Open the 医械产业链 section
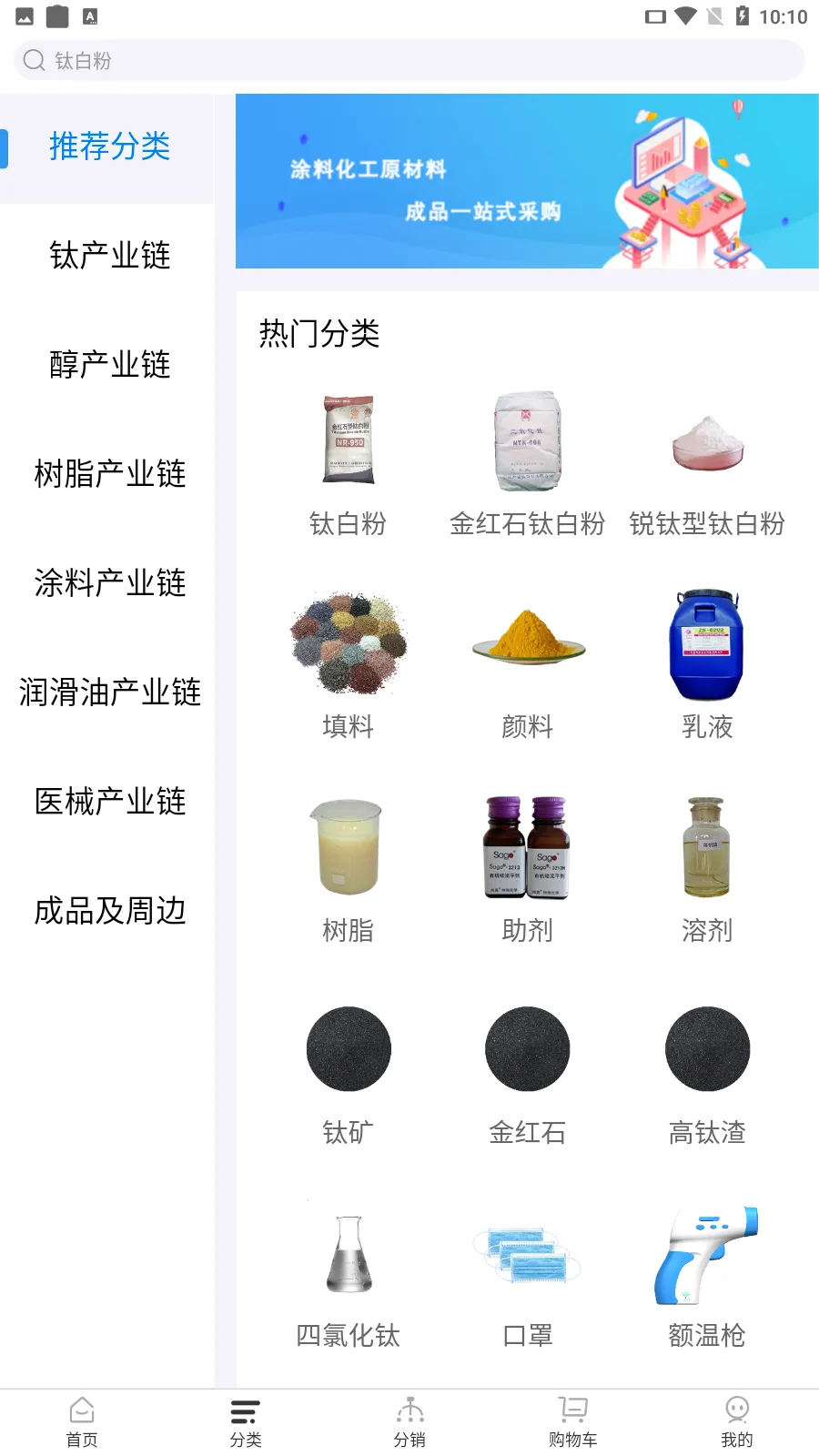The image size is (819, 1456). [x=109, y=802]
